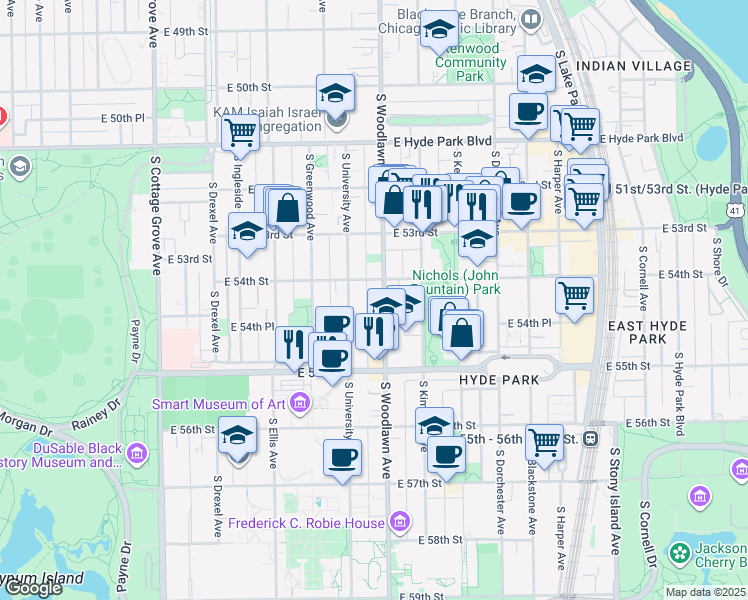Open cafe marker on S University near E 57th St

[342, 459]
